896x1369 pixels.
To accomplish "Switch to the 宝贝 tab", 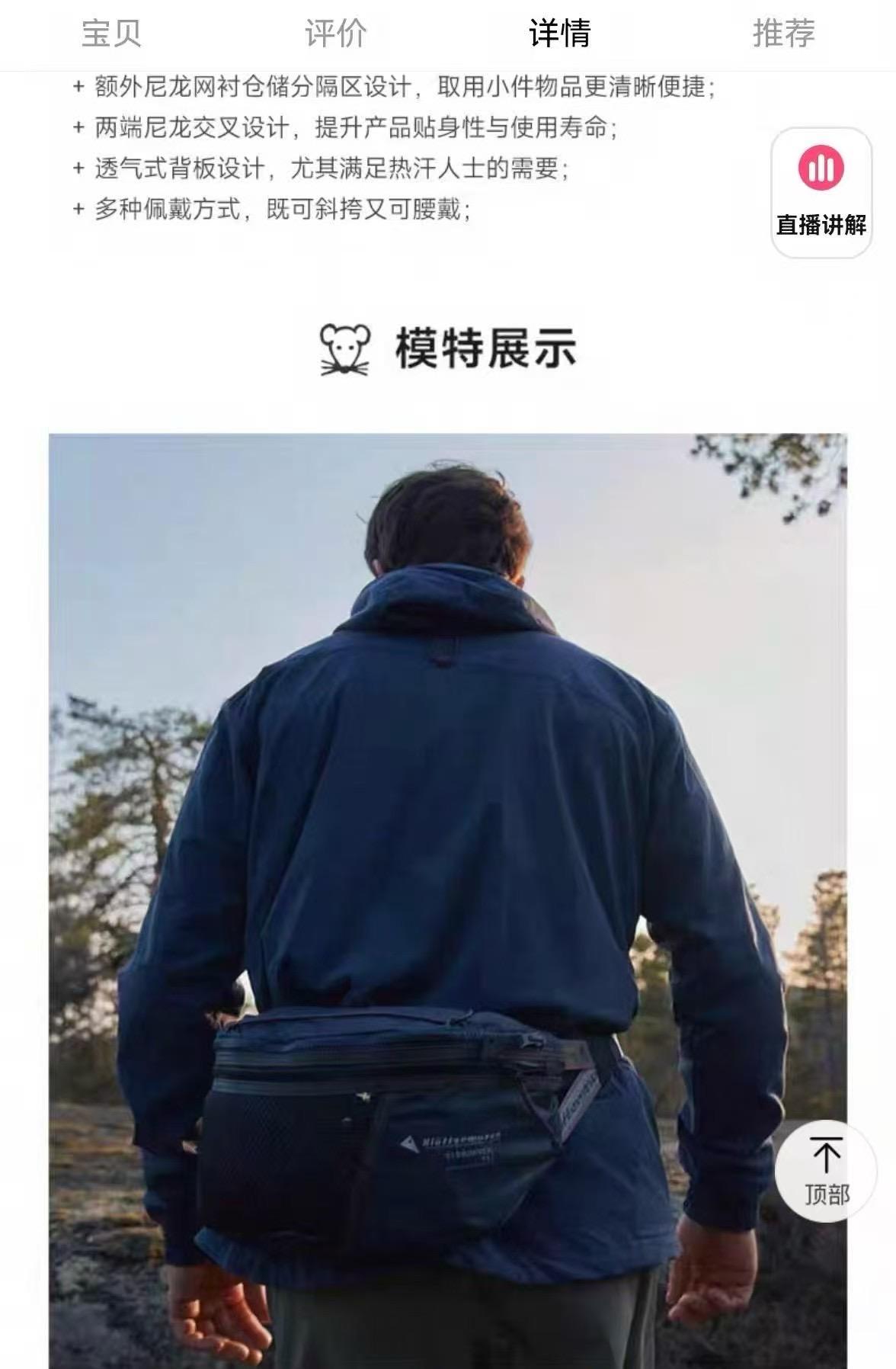I will coord(111,34).
